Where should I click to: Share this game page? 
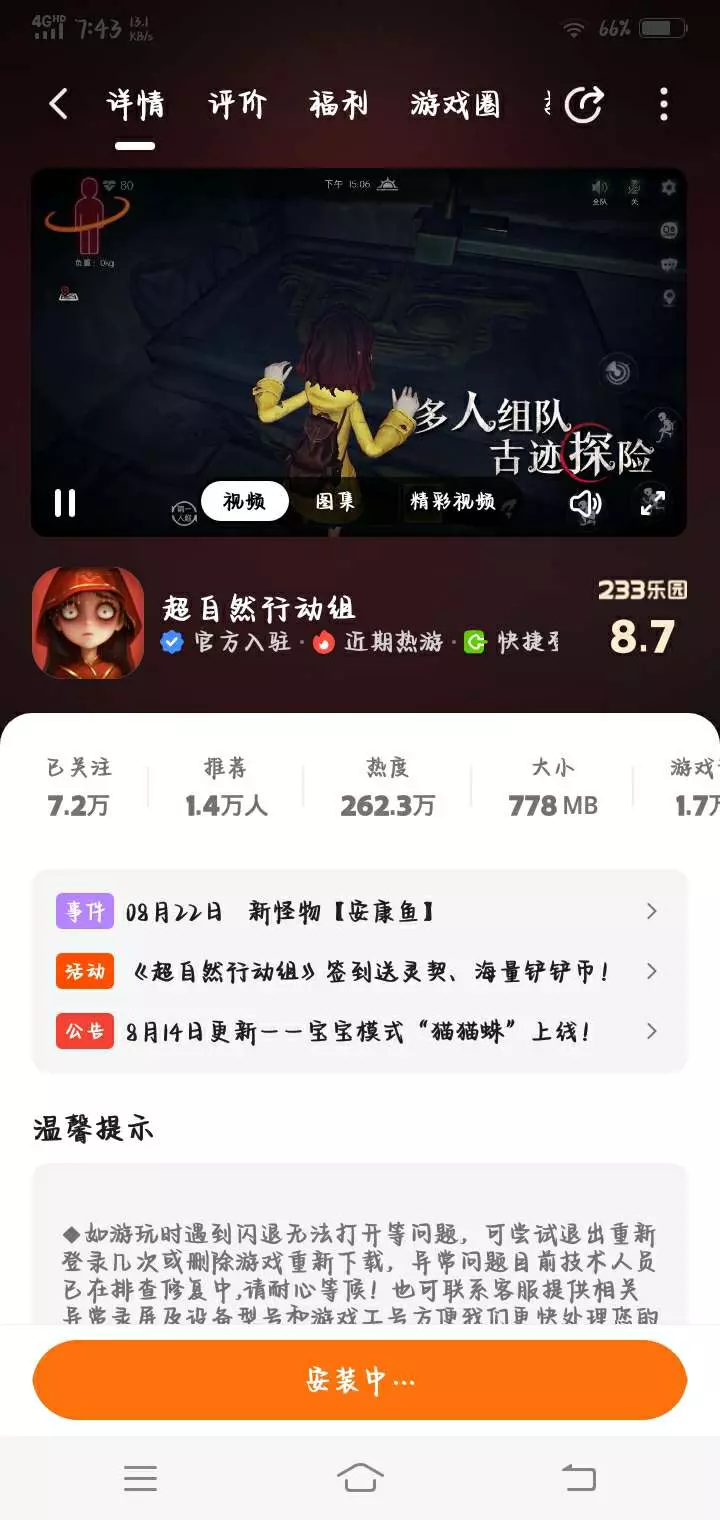pos(584,104)
